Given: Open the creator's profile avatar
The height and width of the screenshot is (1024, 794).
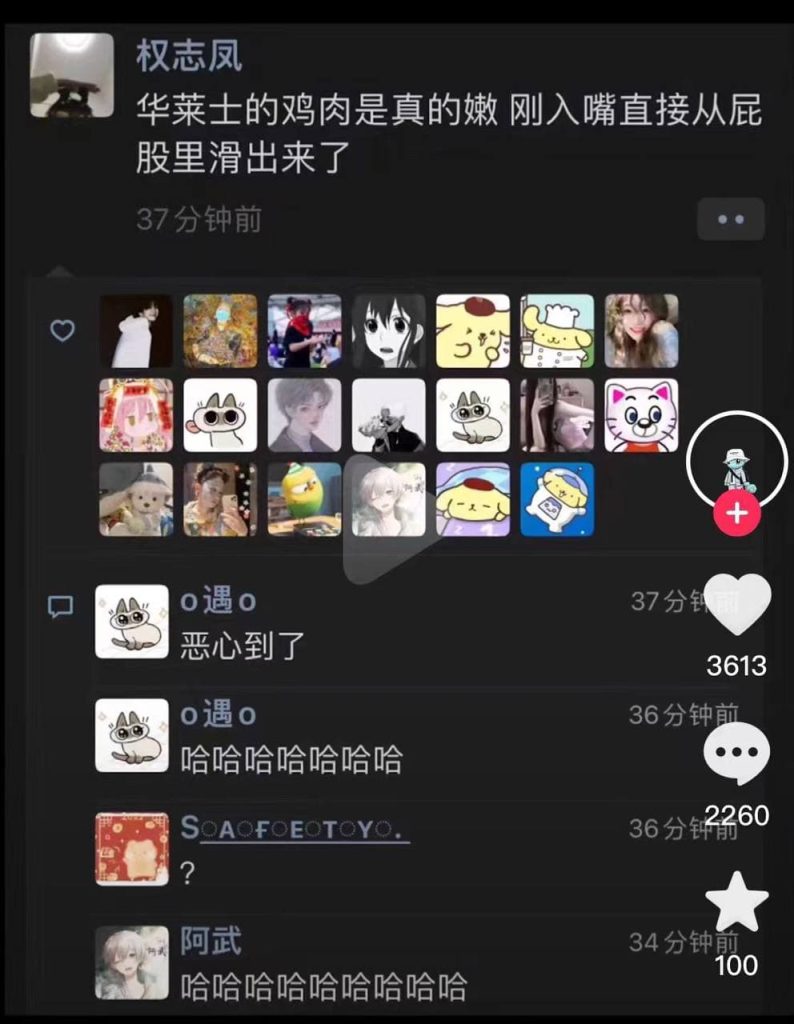Looking at the screenshot, I should (x=737, y=460).
